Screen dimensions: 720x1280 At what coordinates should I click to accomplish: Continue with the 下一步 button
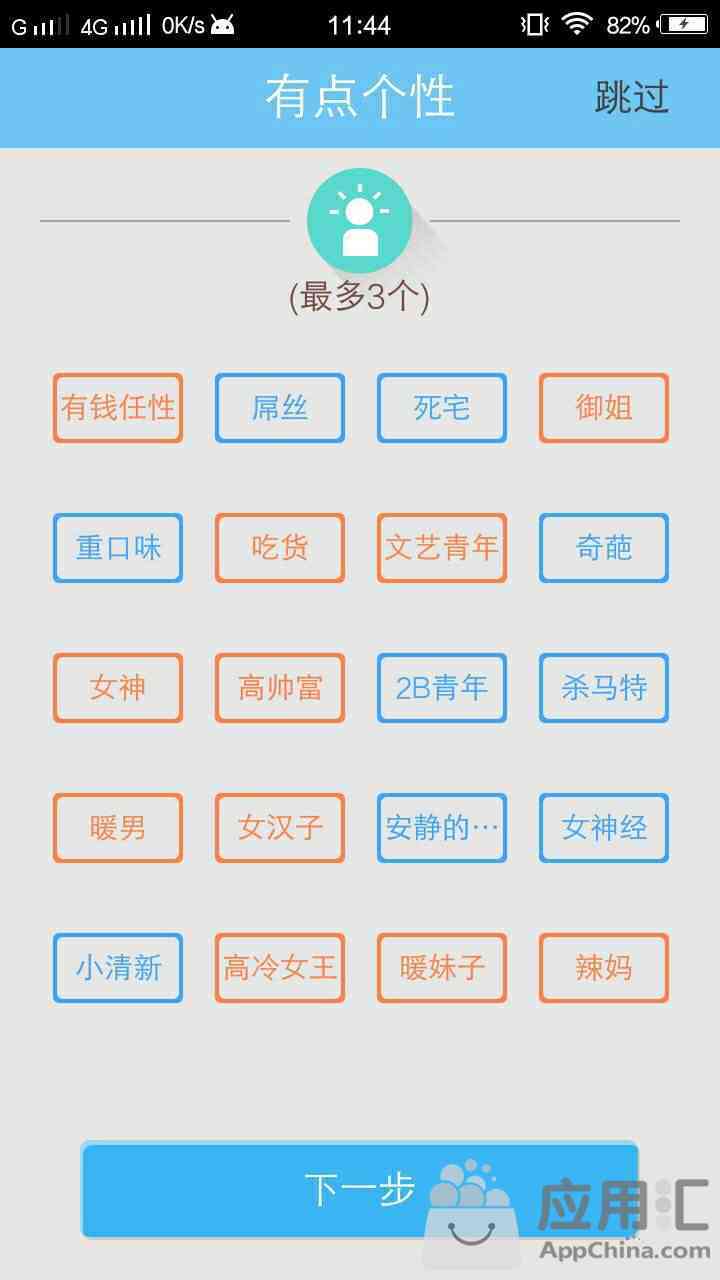coord(359,1190)
